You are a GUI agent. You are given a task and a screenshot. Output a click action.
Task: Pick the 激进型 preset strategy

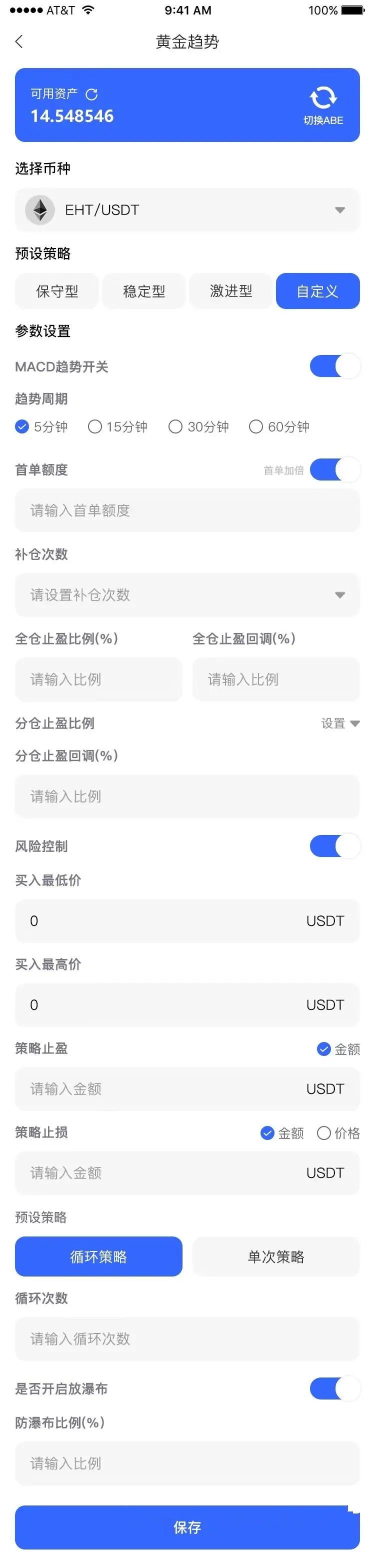click(230, 291)
